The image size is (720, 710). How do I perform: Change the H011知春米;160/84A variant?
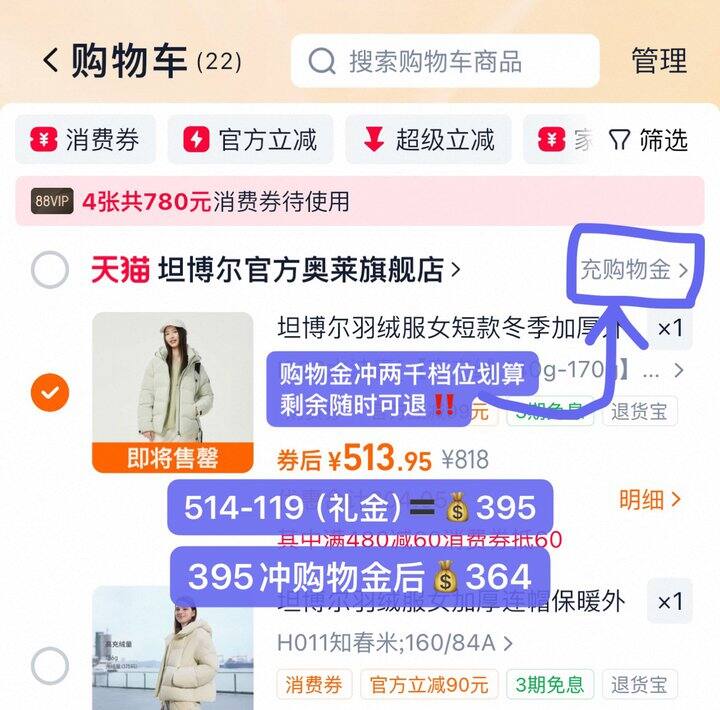(395, 643)
